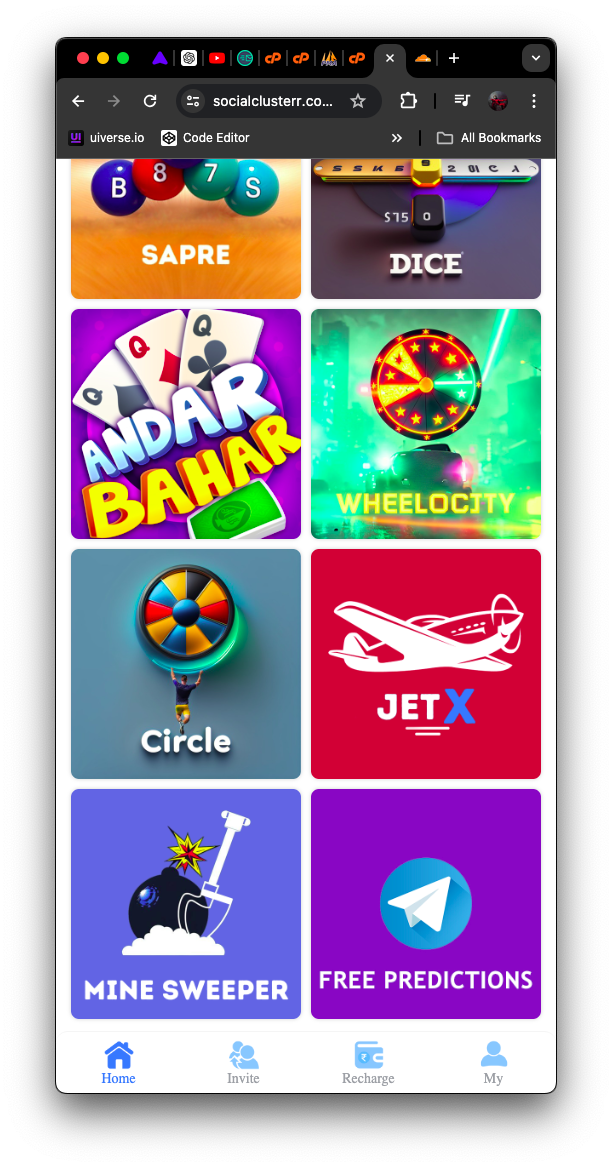This screenshot has height=1167, width=612.
Task: Switch to the My tab
Action: point(493,1063)
